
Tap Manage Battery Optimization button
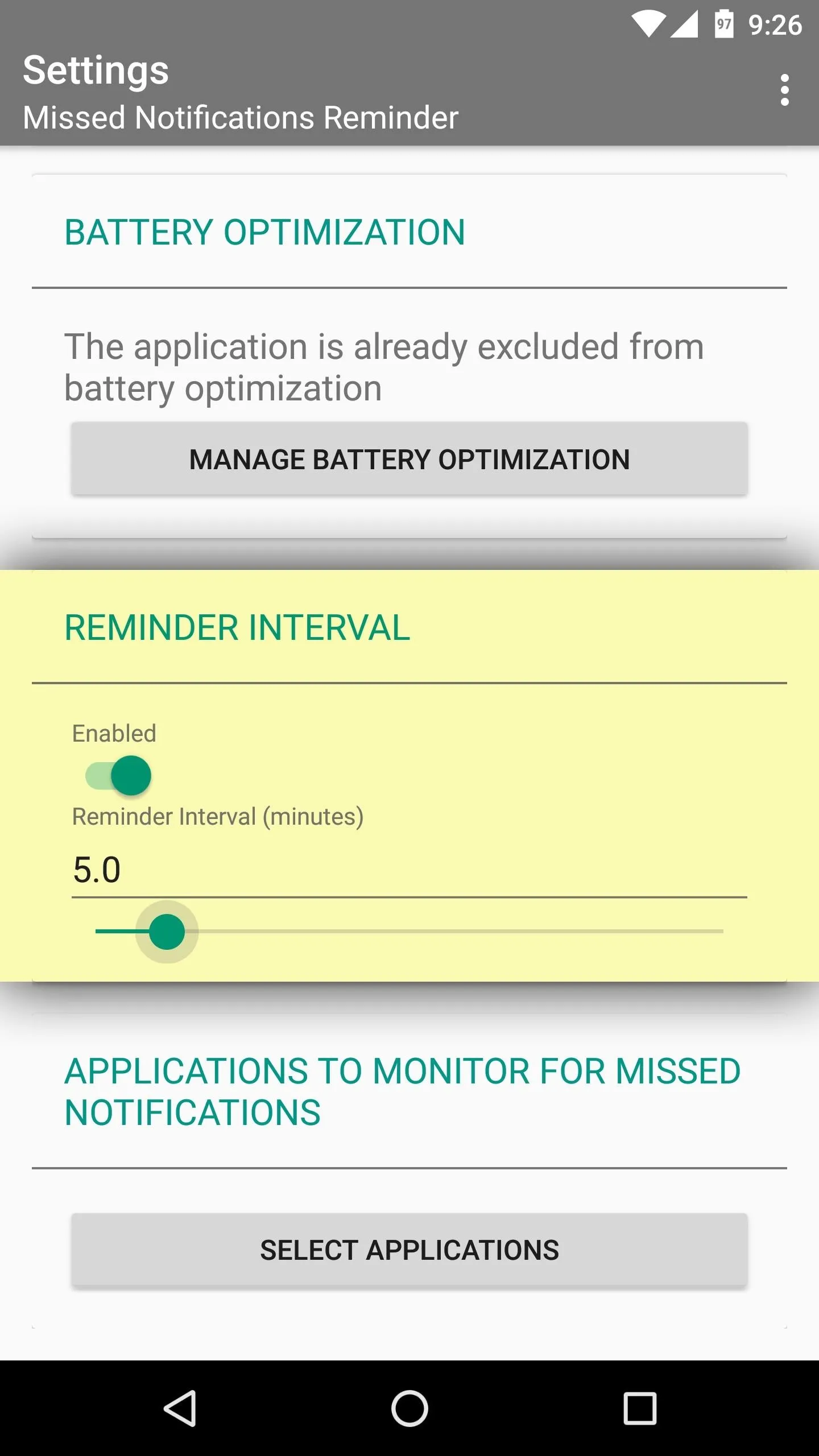(x=409, y=459)
